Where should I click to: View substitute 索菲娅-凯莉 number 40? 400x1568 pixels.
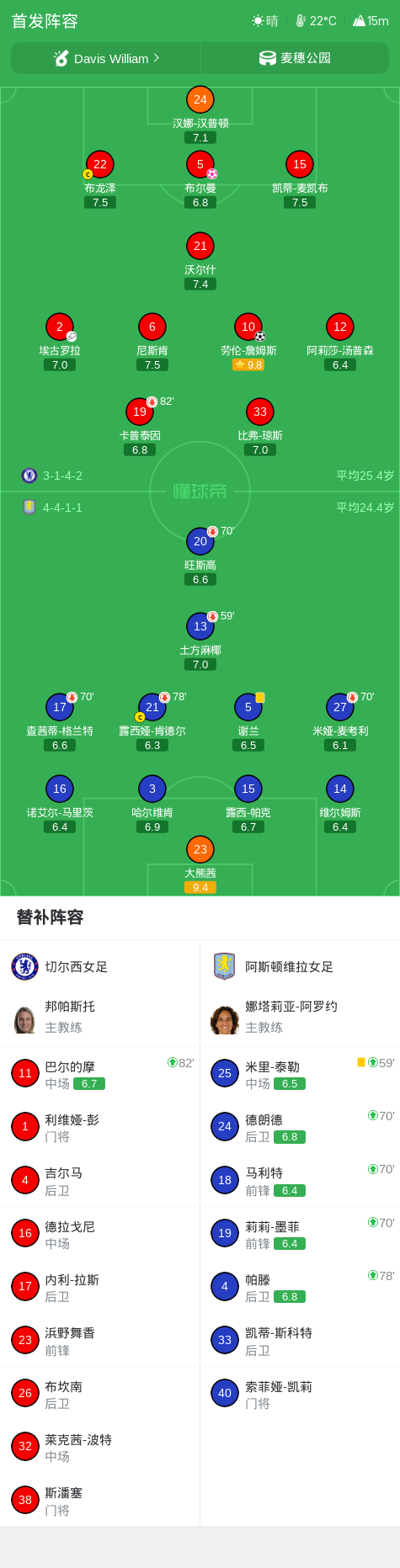tap(300, 1393)
